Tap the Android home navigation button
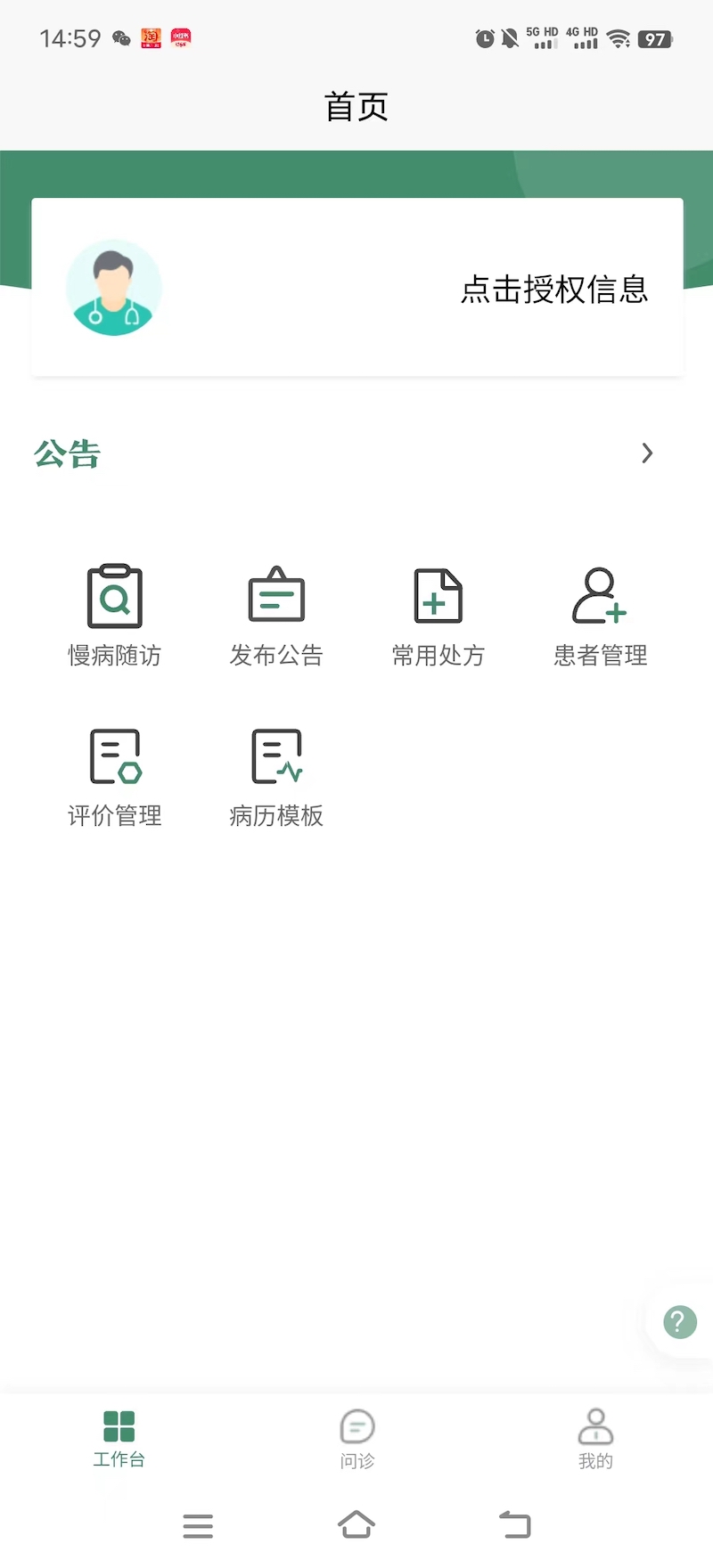This screenshot has height=1568, width=713. pos(356,1525)
